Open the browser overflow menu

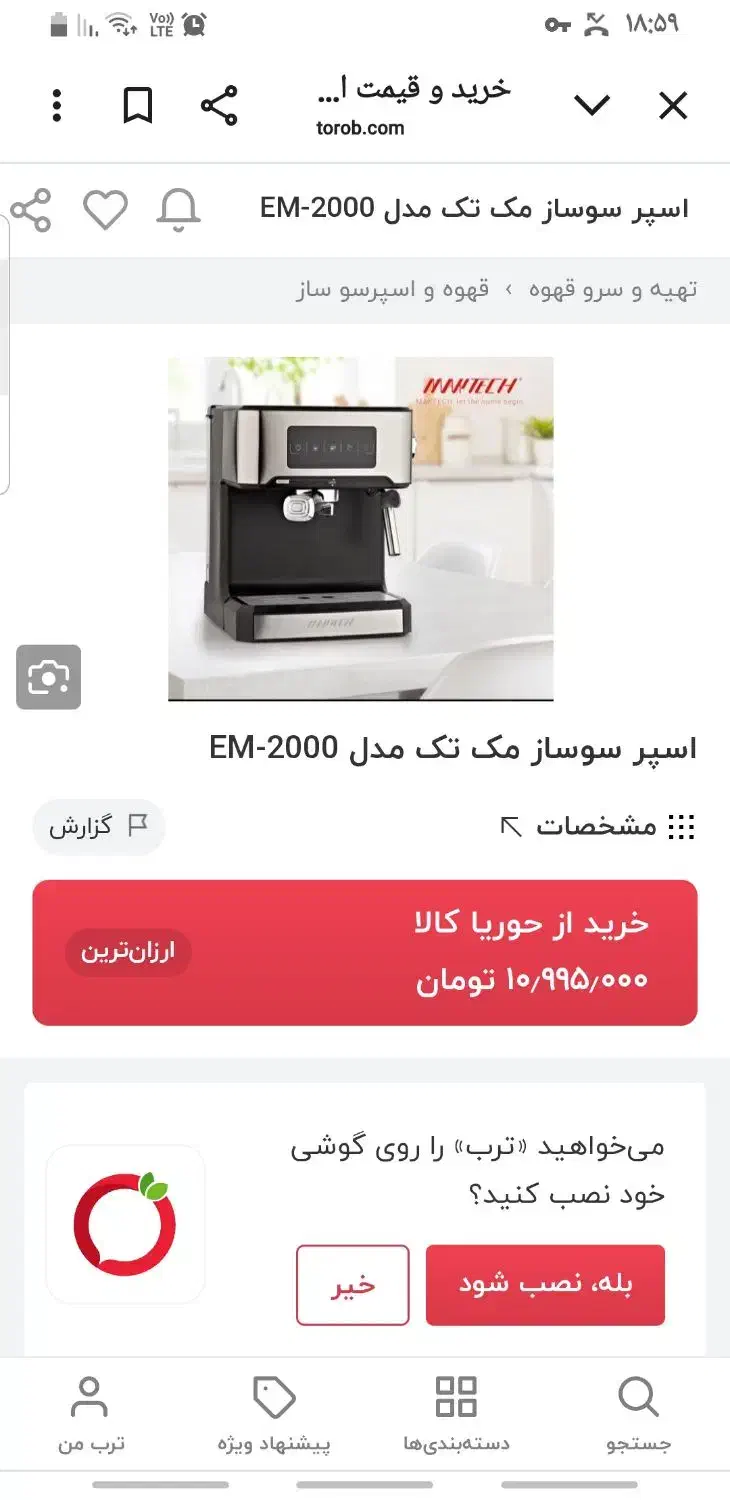pos(57,105)
